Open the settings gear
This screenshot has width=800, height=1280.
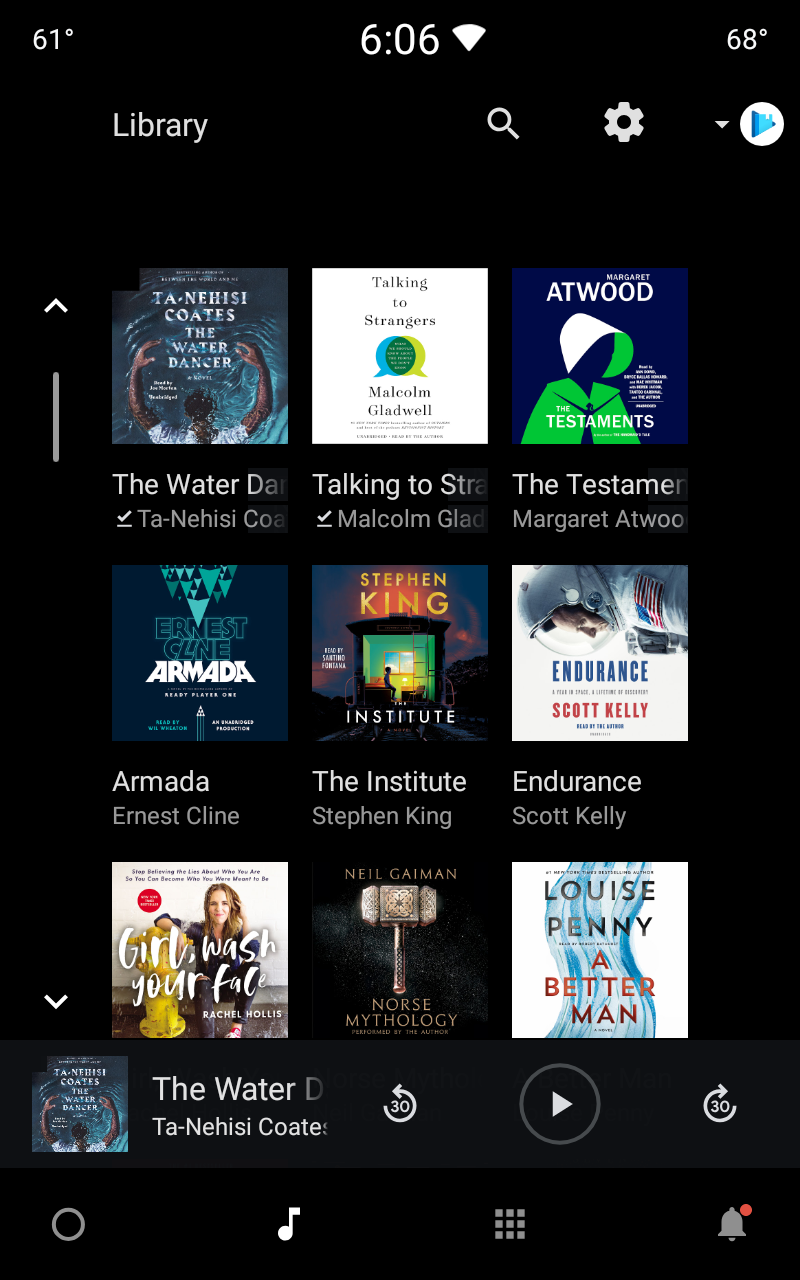coord(623,123)
